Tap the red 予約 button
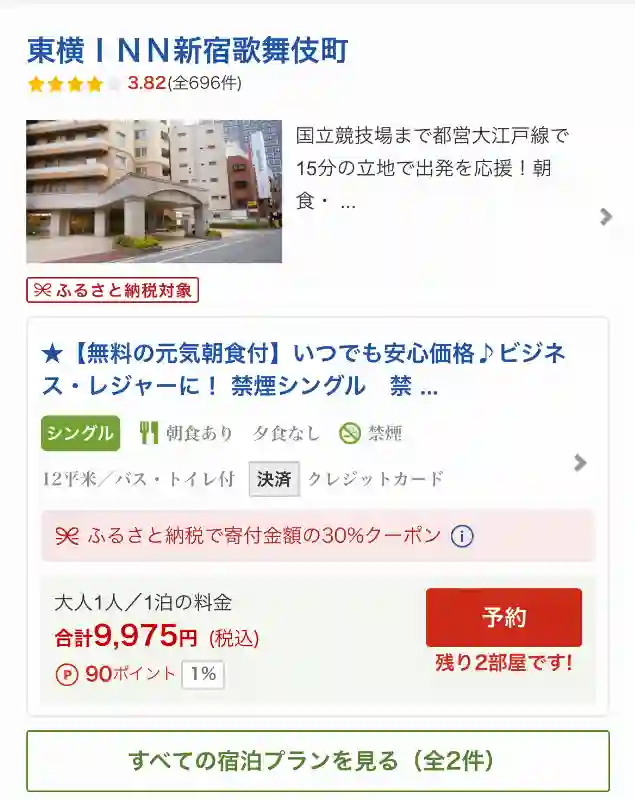 503,617
